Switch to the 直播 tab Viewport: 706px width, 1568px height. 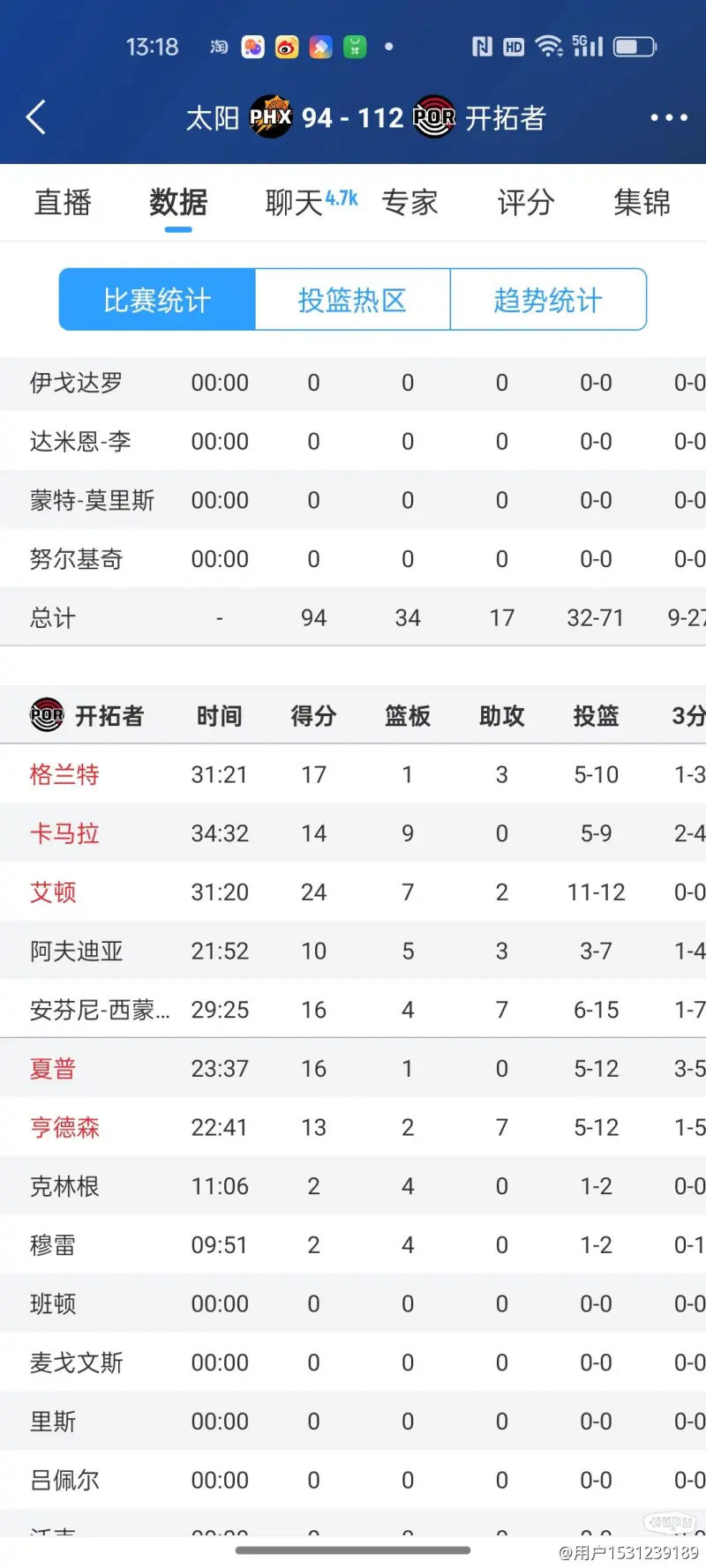pyautogui.click(x=63, y=203)
